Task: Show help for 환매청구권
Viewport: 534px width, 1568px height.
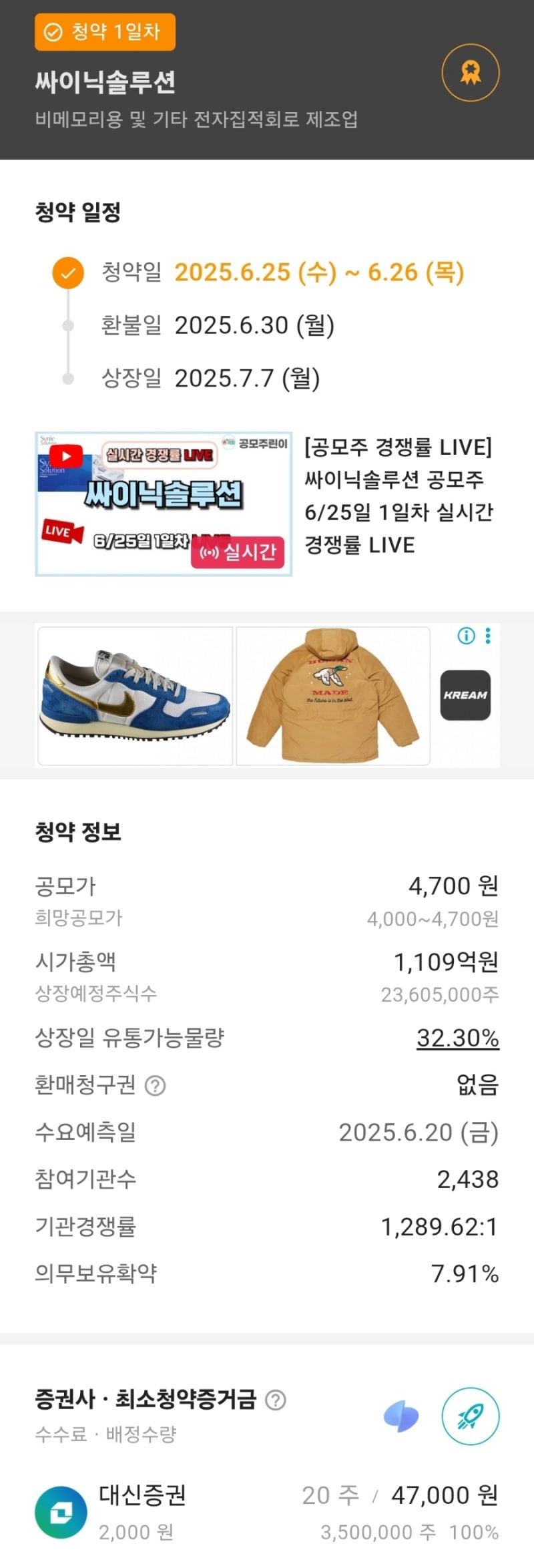Action: (156, 1085)
